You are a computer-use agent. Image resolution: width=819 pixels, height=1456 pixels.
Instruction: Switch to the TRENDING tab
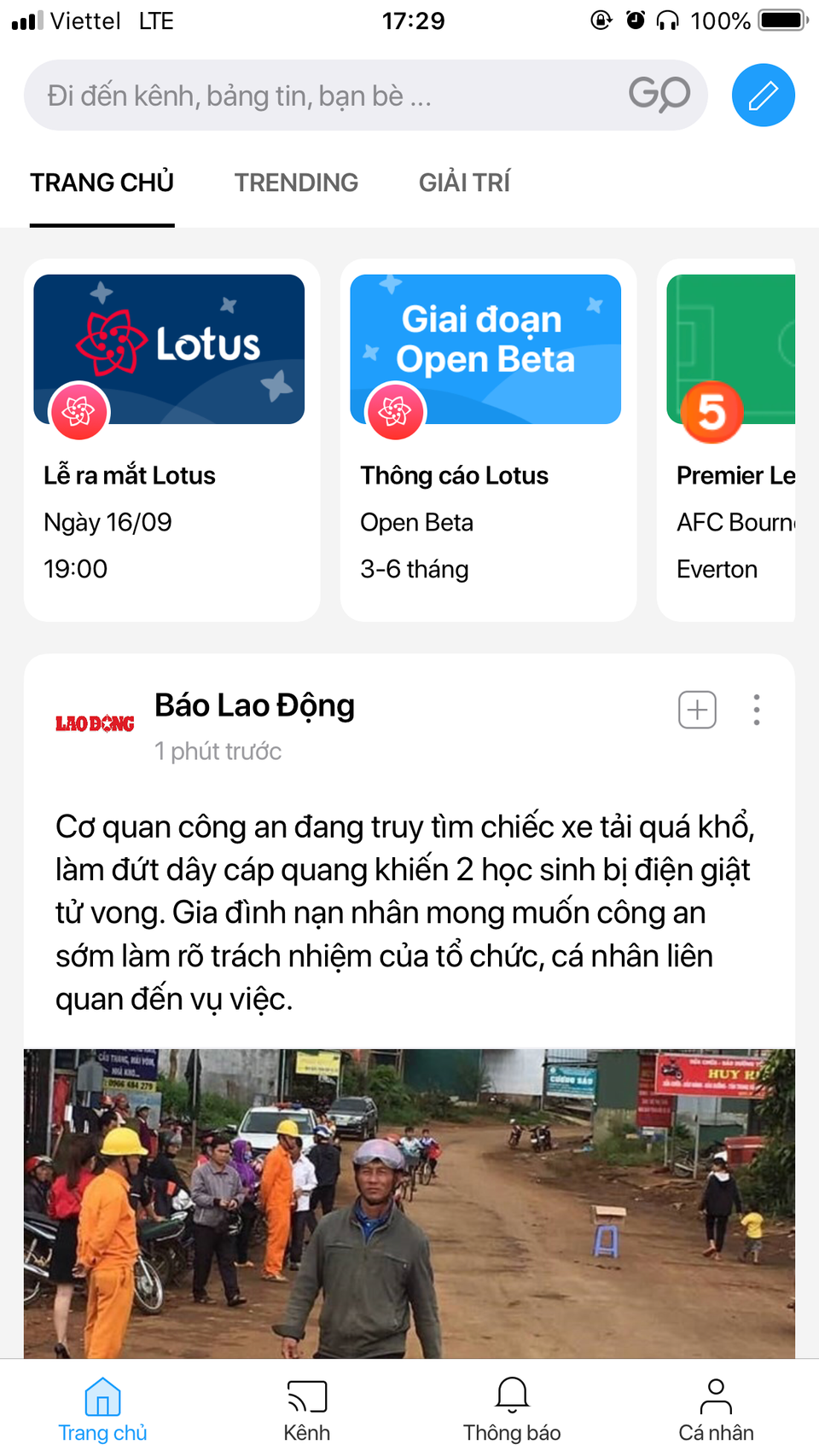tap(296, 182)
